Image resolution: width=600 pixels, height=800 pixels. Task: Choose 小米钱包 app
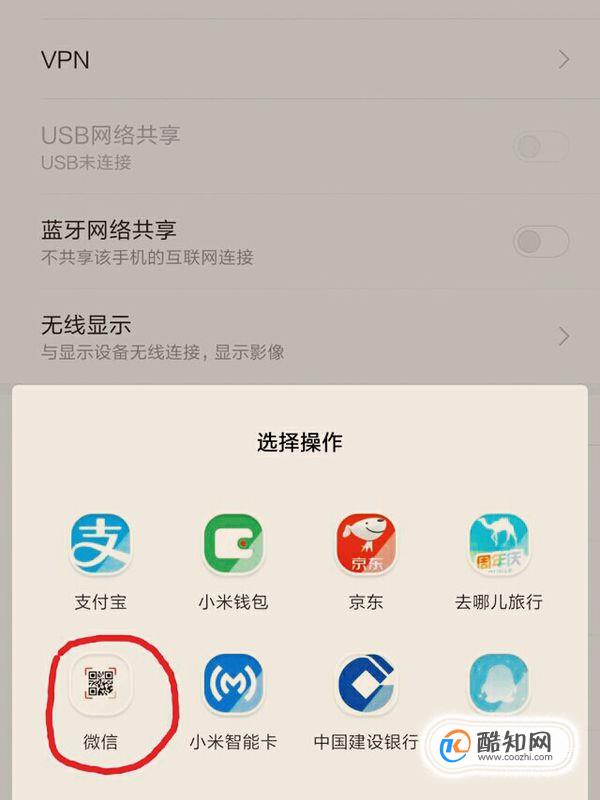point(233,546)
